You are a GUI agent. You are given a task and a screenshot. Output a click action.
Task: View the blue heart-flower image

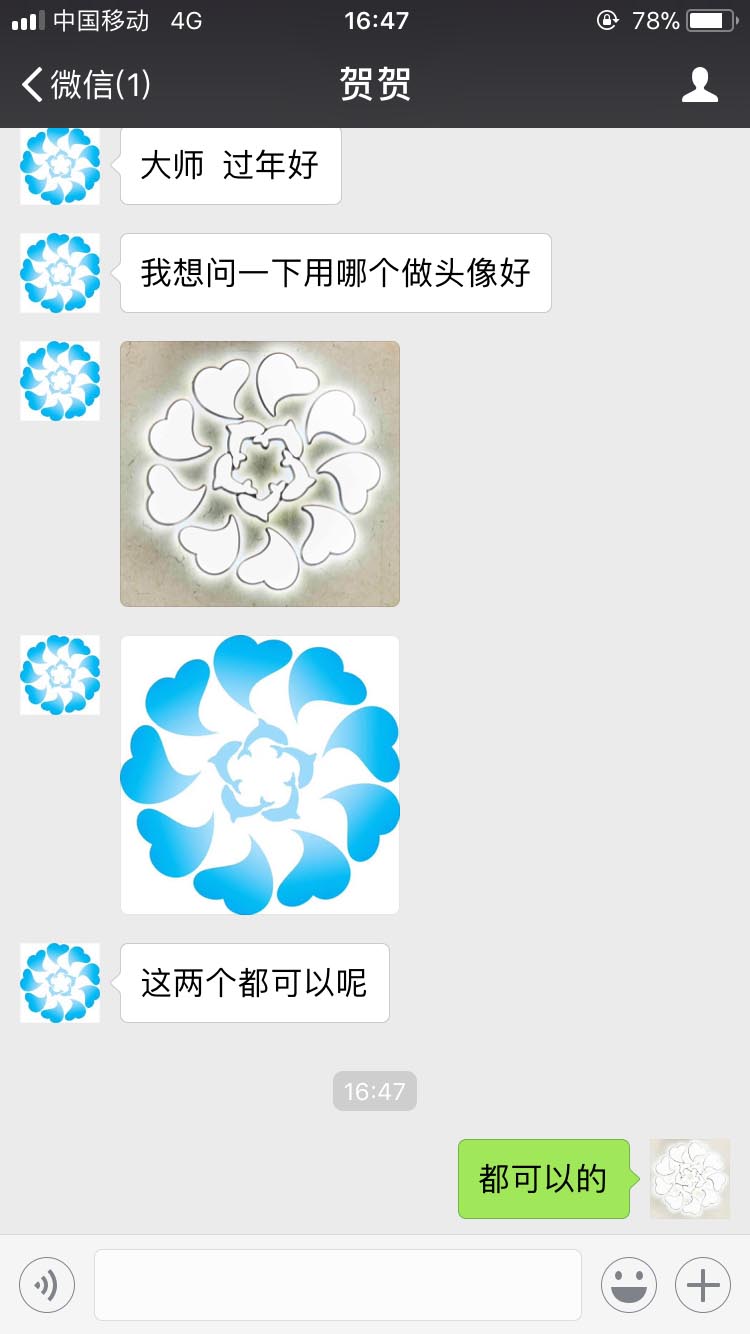[260, 775]
